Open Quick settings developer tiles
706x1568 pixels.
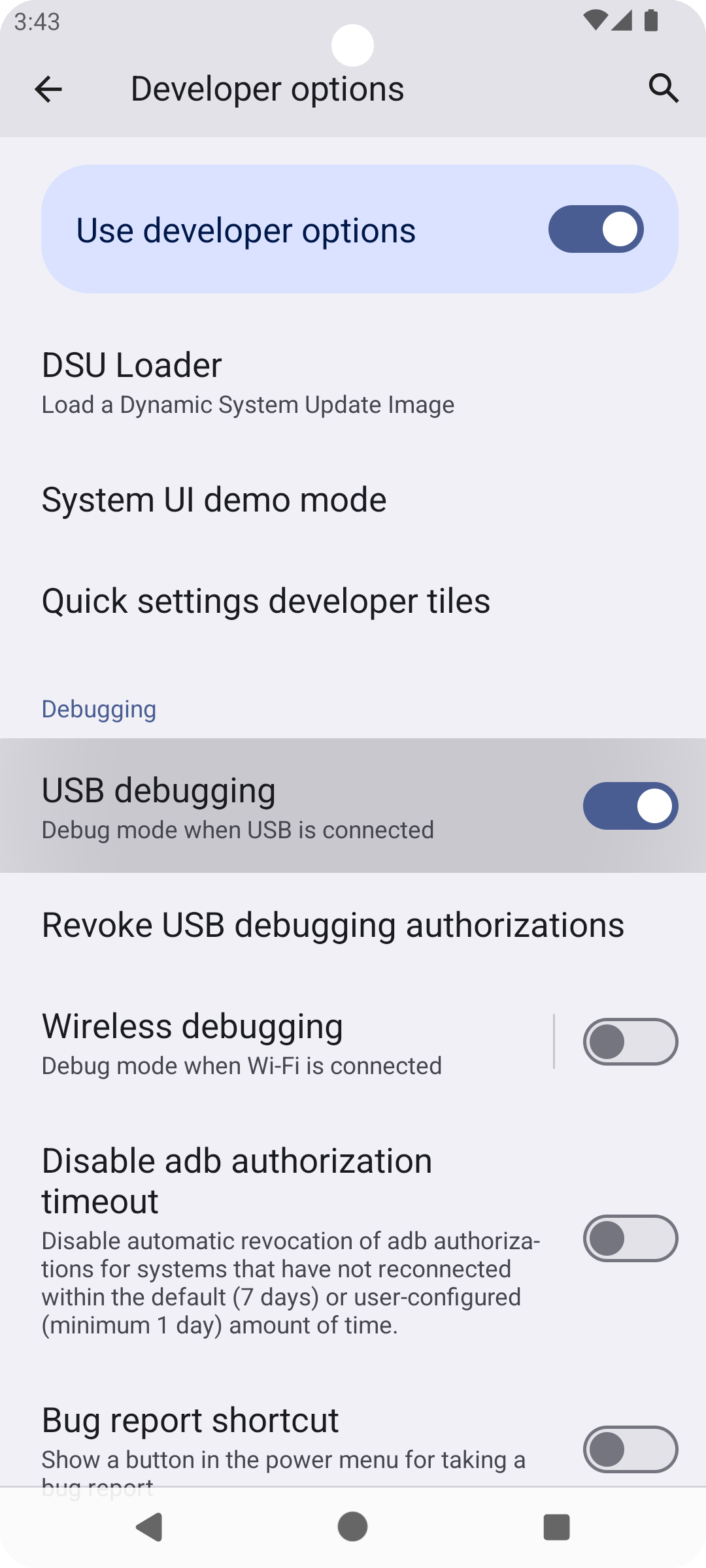266,601
